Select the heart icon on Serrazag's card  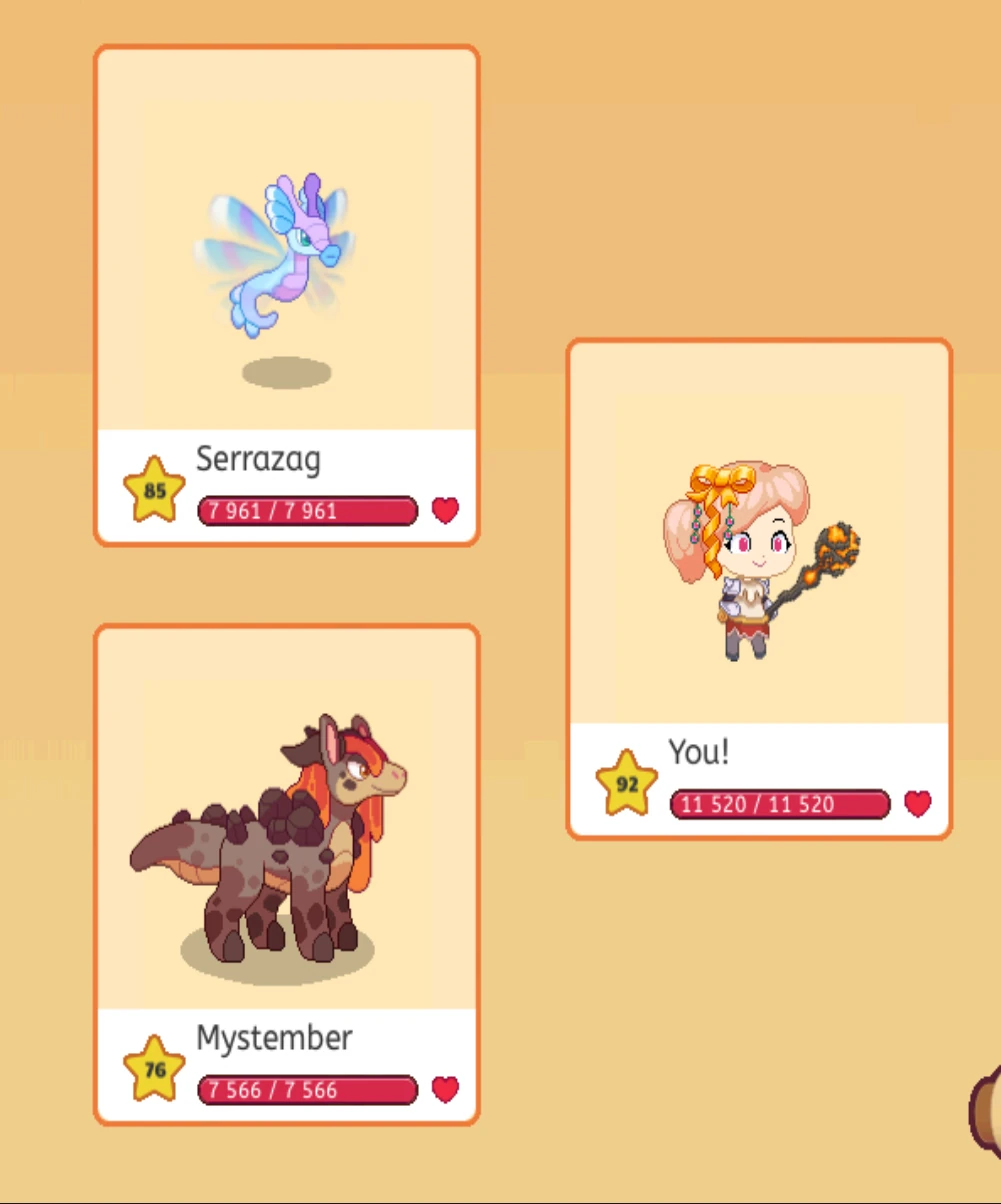445,510
